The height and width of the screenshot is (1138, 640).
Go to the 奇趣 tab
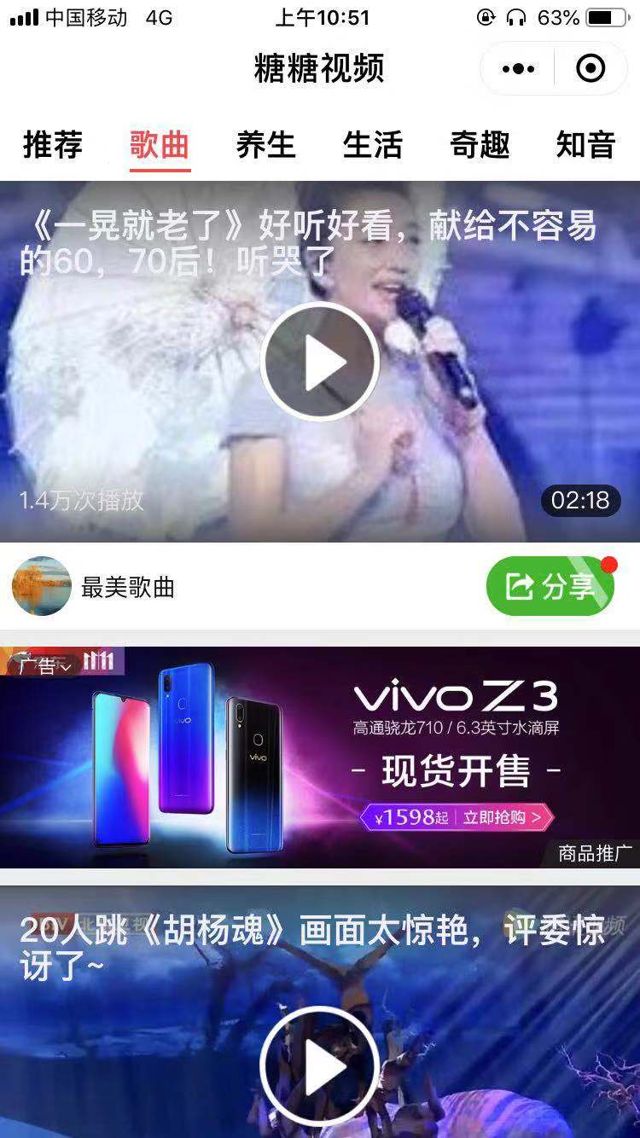(480, 145)
